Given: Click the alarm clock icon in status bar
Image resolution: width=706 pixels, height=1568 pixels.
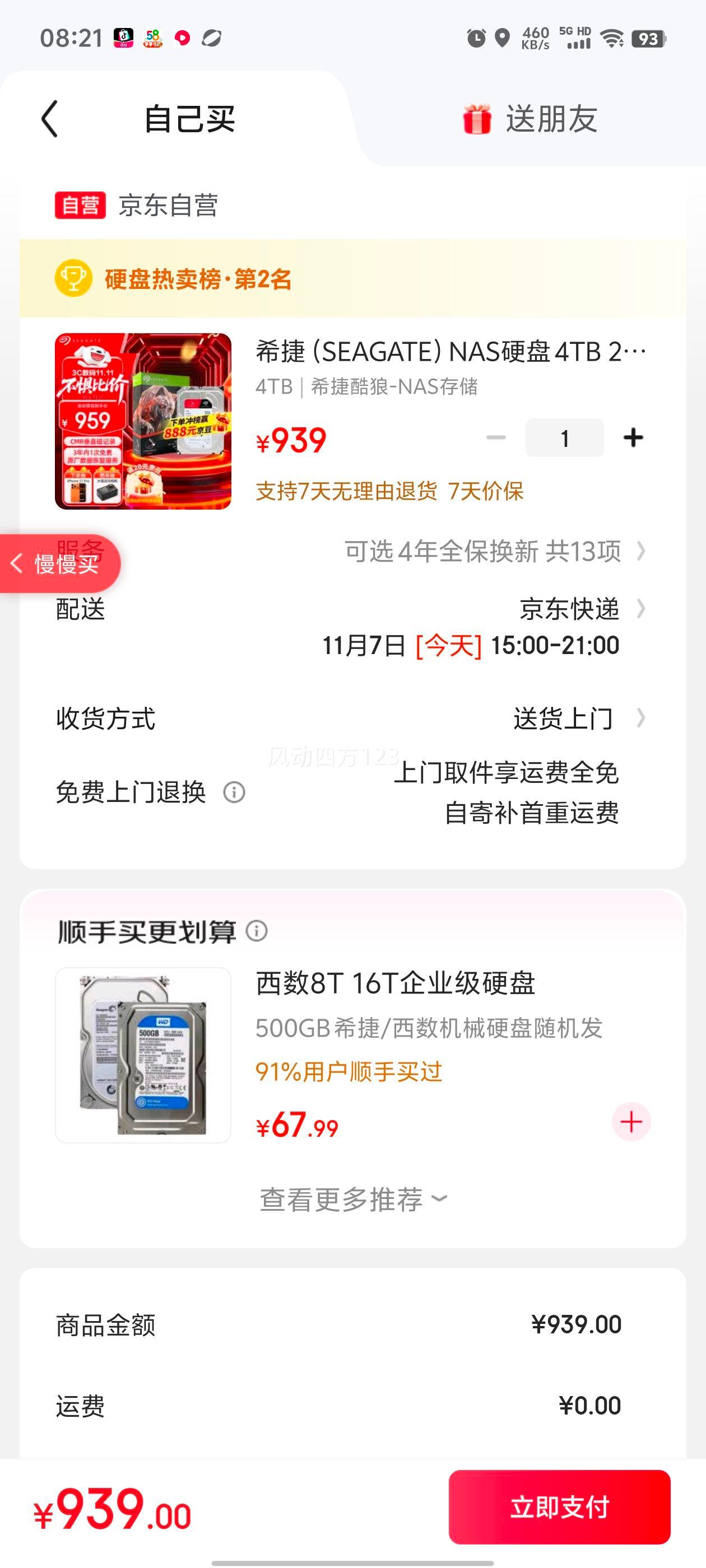Looking at the screenshot, I should [476, 38].
